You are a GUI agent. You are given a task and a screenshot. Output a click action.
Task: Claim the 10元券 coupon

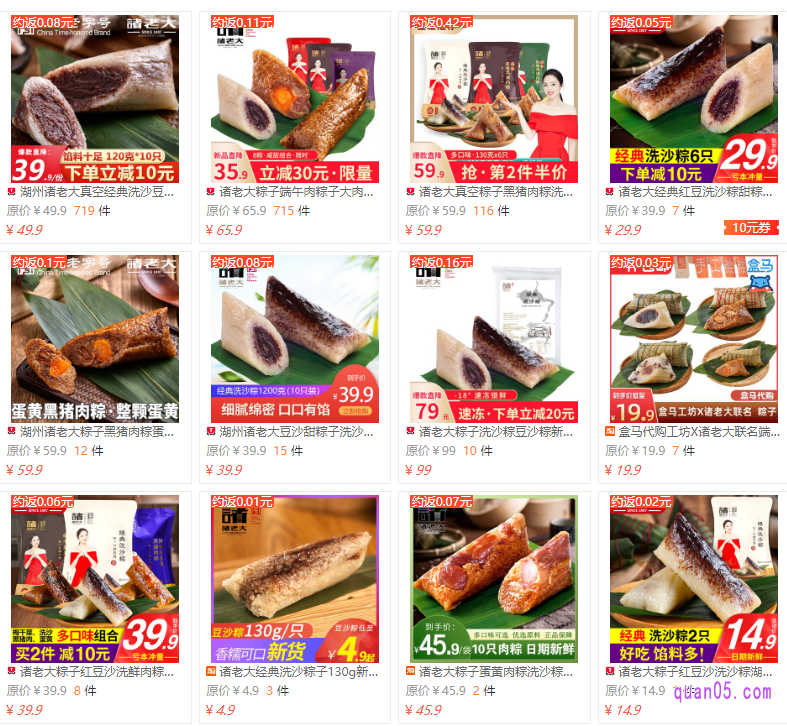751,228
